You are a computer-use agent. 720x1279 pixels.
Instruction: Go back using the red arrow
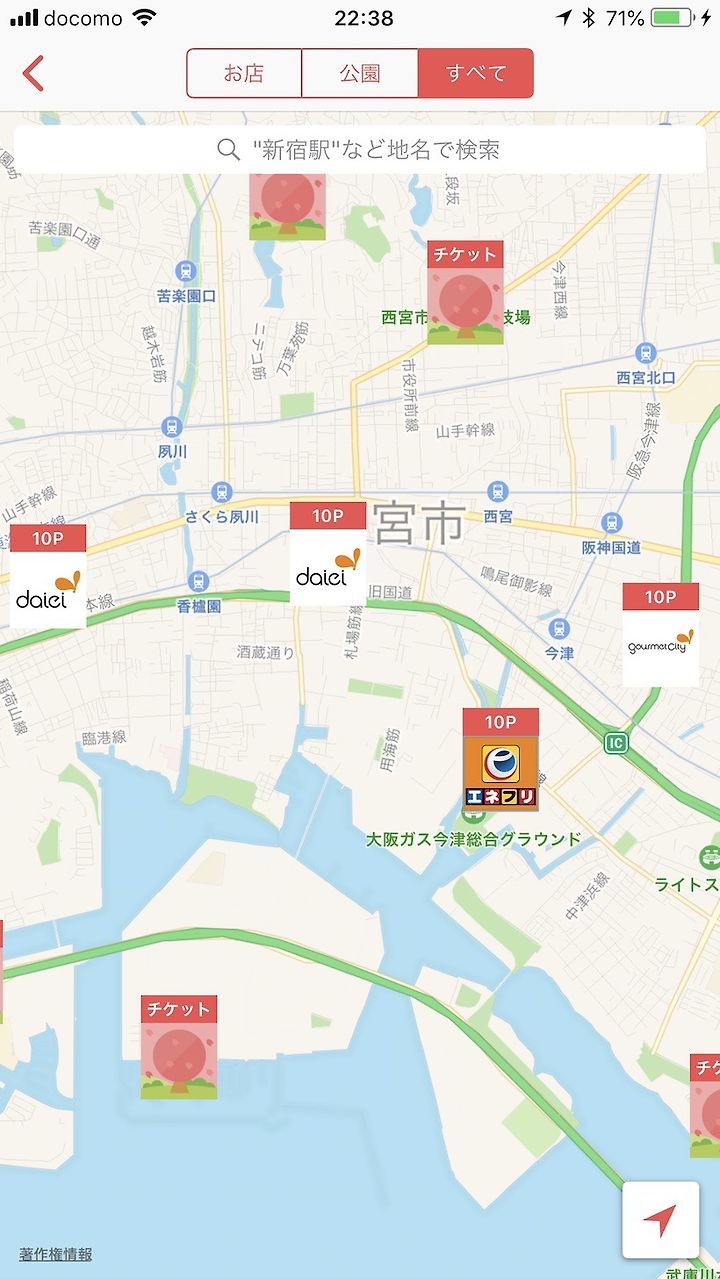click(x=34, y=73)
